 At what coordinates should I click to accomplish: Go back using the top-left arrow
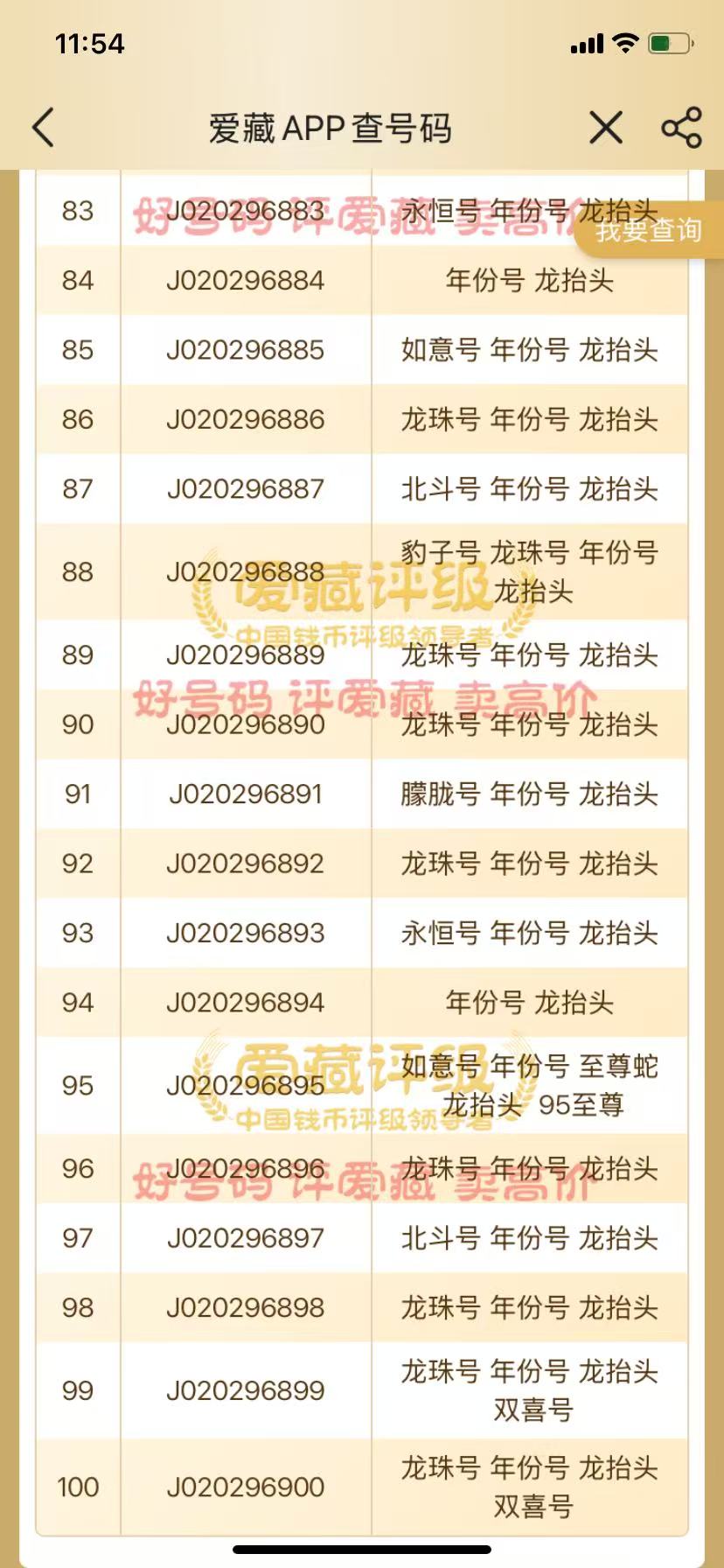coord(44,128)
